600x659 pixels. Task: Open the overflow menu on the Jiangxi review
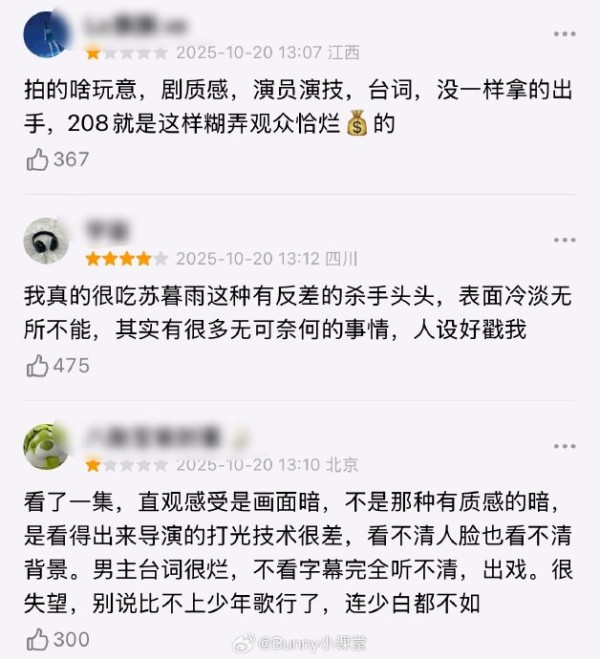click(564, 33)
